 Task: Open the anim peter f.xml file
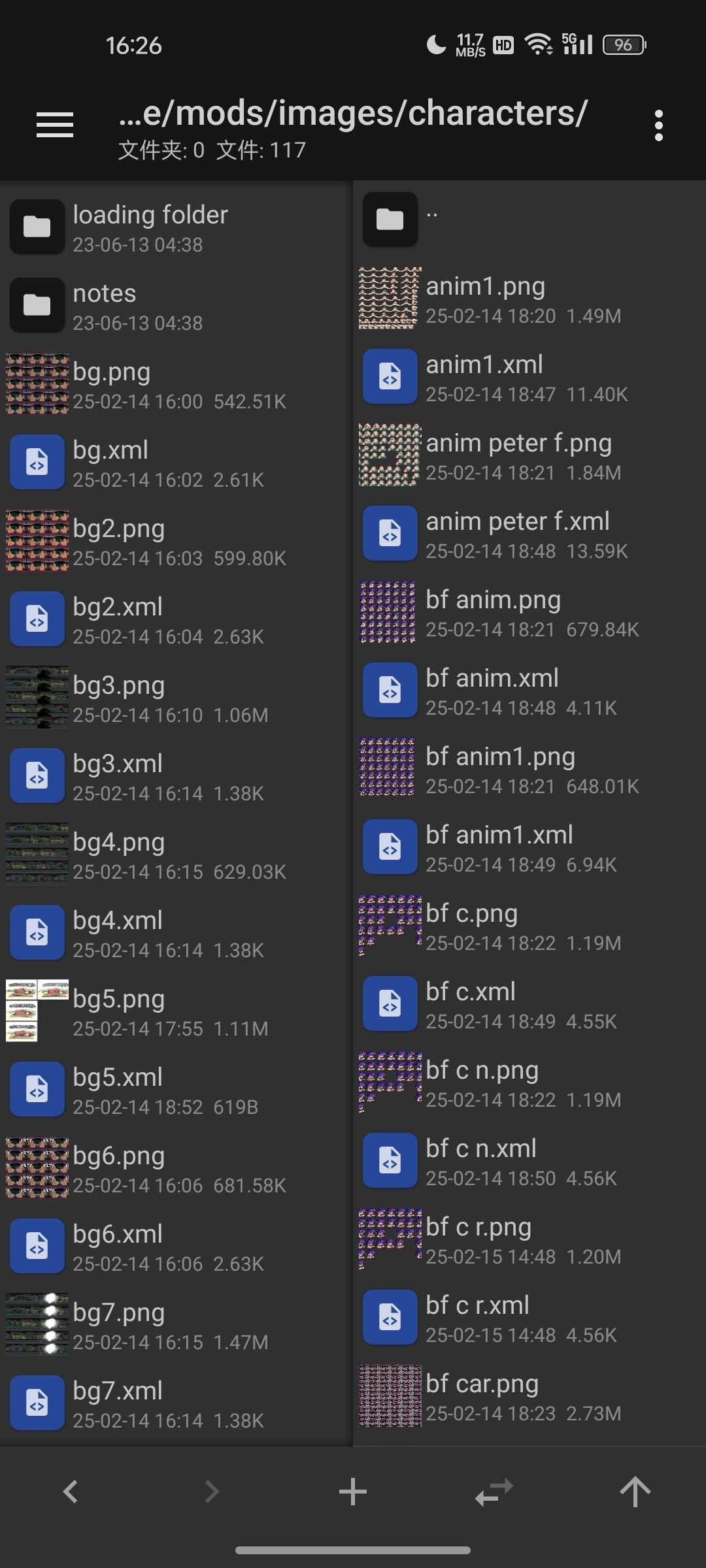tap(529, 533)
